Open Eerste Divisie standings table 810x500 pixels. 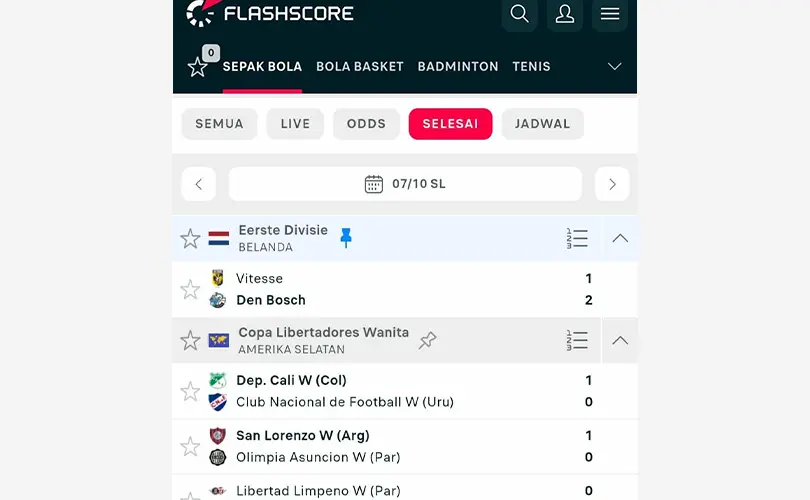(x=577, y=238)
